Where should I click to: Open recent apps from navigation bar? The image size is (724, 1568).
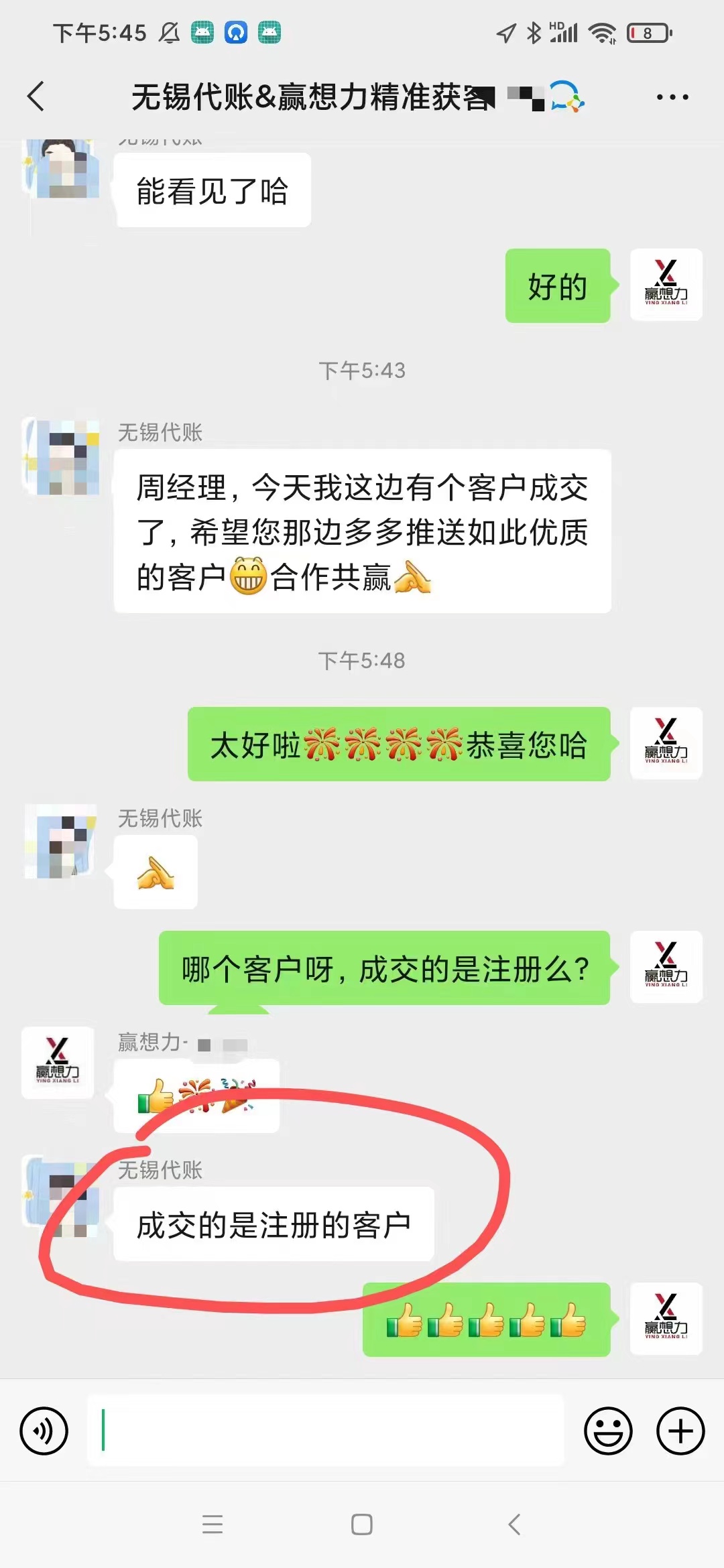tap(213, 1524)
